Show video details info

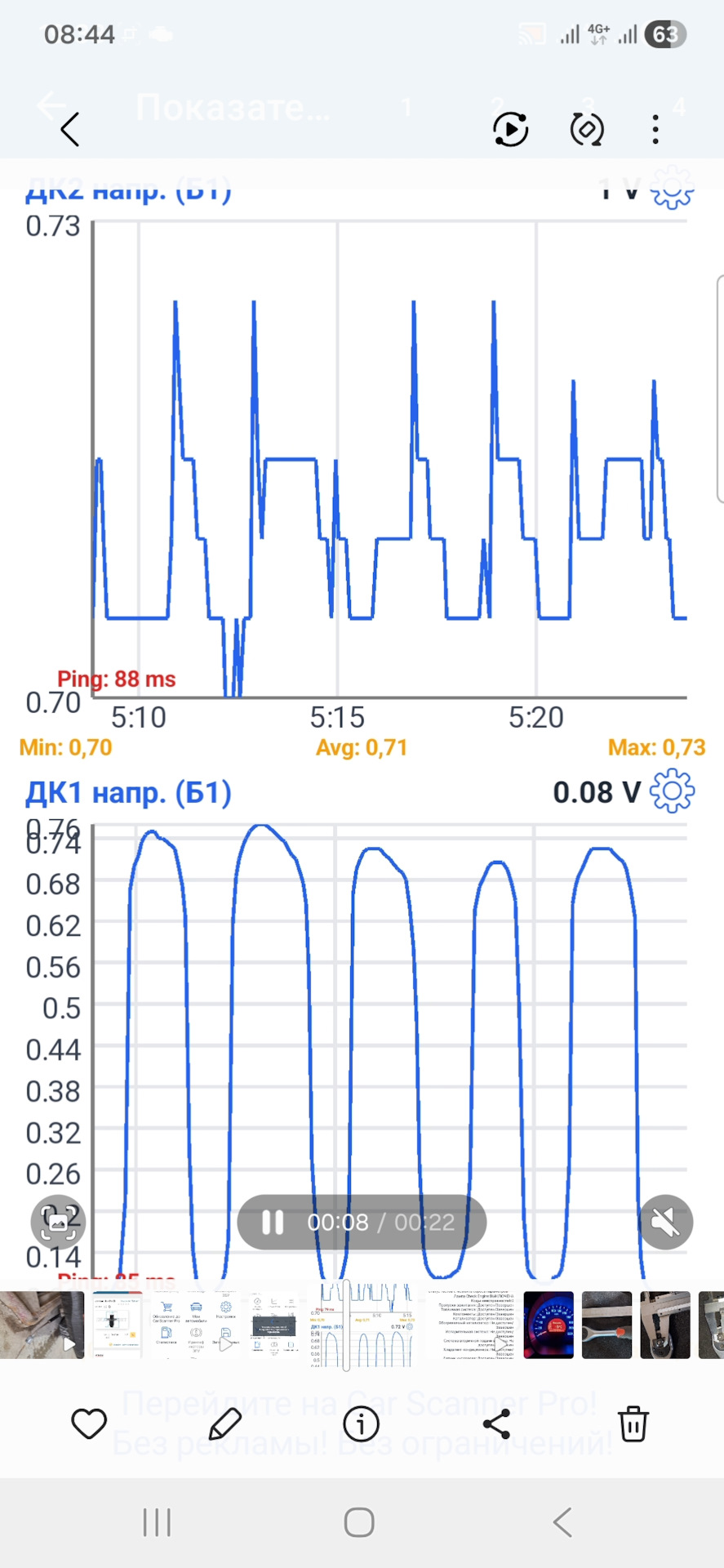tap(361, 1424)
